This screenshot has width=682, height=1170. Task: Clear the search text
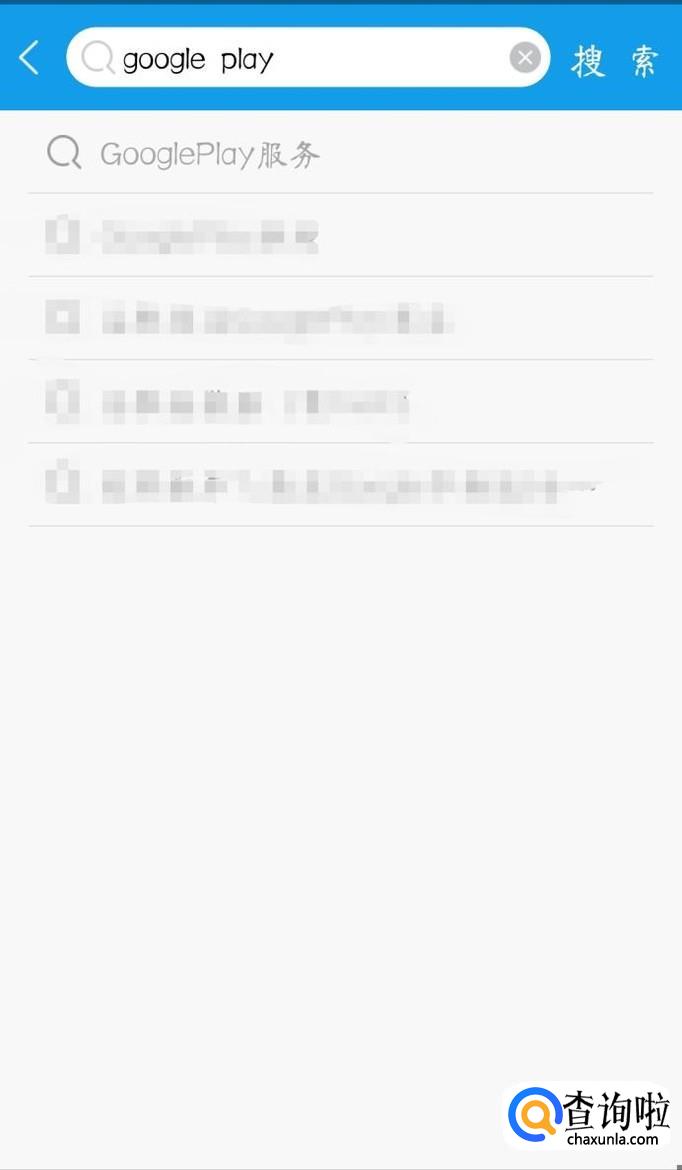point(525,57)
